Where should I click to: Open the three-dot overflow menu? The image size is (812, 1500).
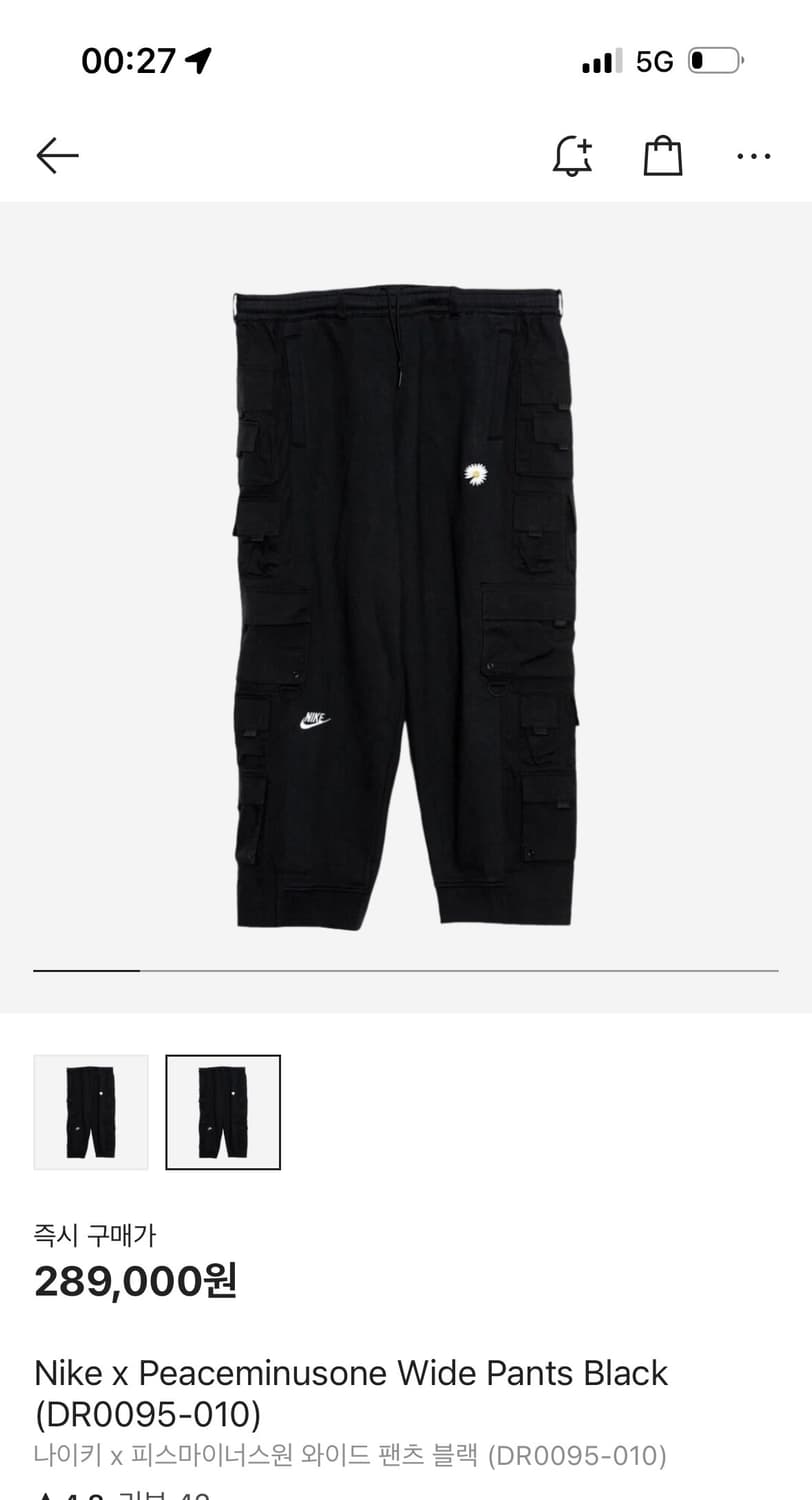pyautogui.click(x=753, y=156)
